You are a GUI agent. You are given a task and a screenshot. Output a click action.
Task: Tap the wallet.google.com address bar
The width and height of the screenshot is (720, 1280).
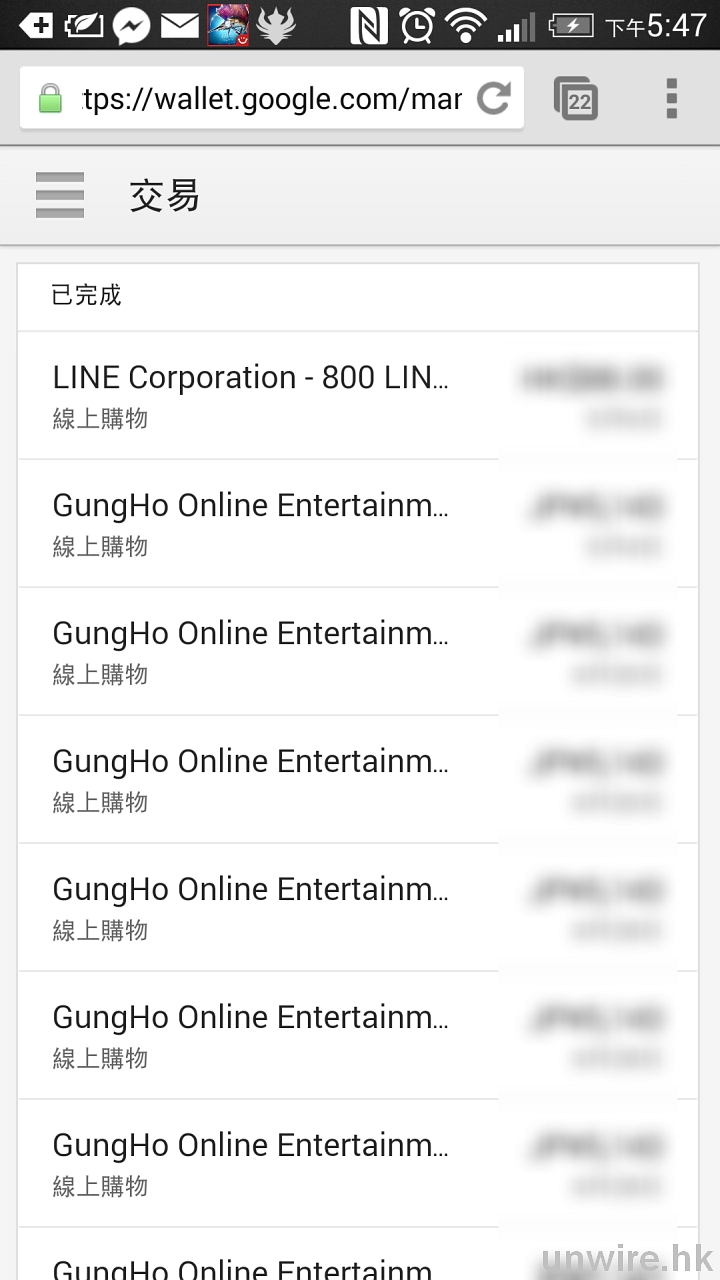coord(270,99)
